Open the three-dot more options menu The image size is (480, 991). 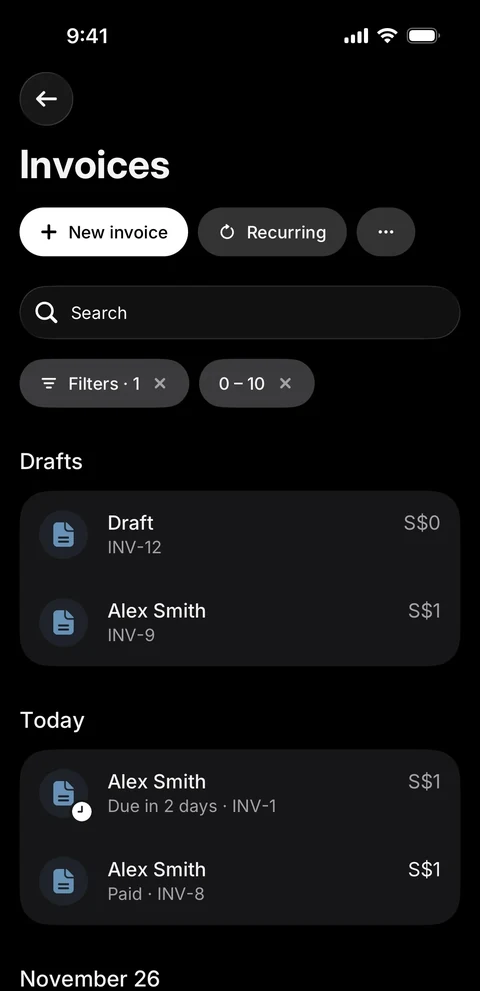pos(386,232)
